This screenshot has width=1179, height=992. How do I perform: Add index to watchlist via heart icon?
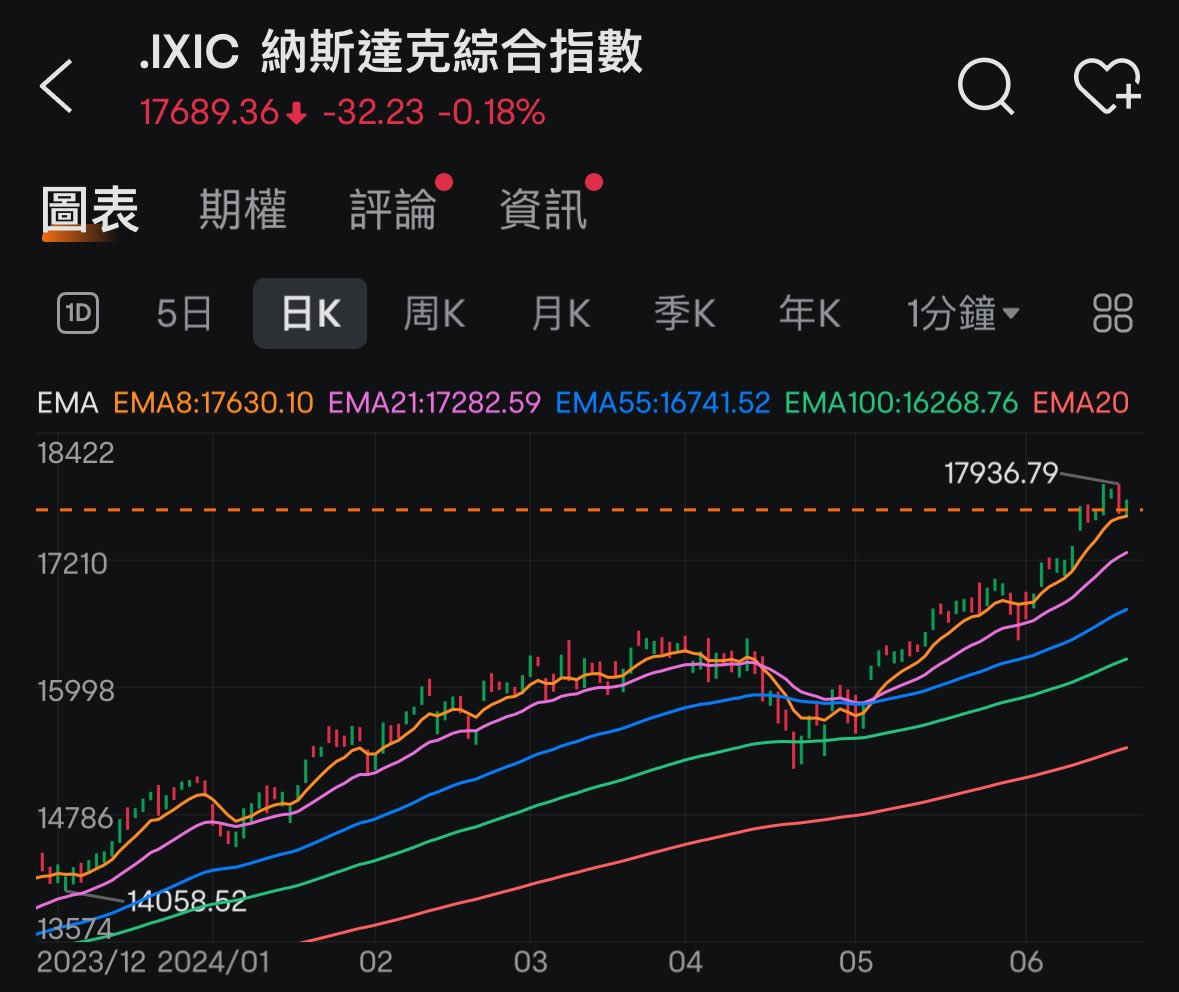(x=1107, y=86)
